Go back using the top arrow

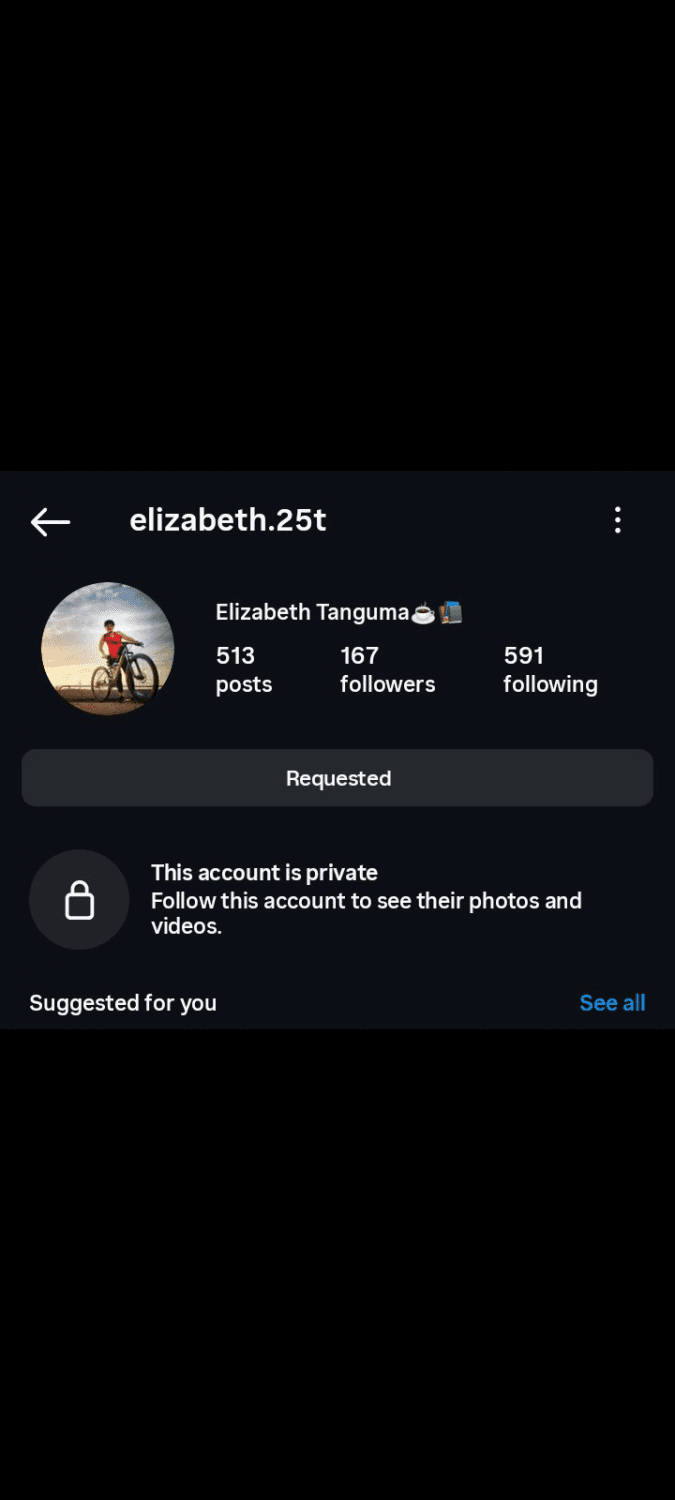tap(50, 521)
